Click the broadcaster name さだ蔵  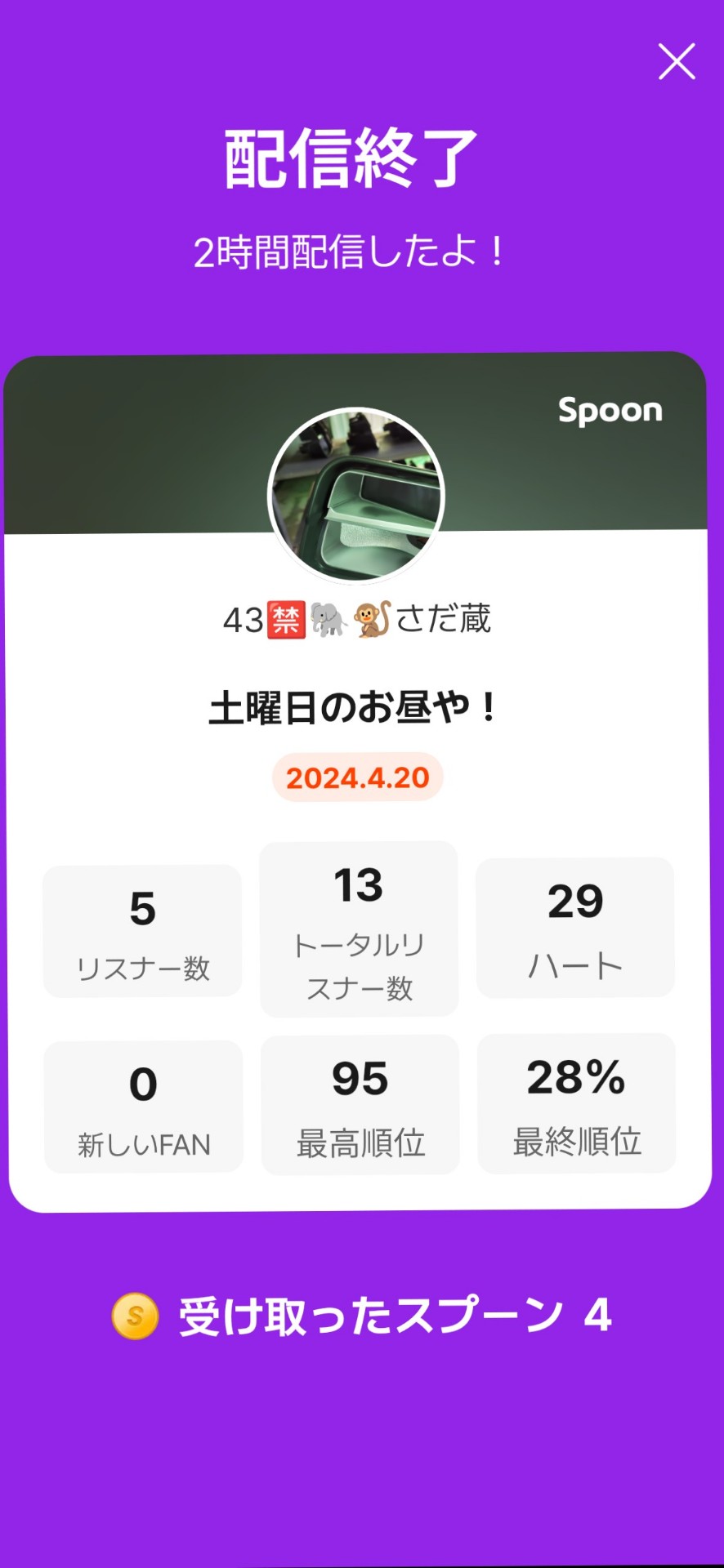[x=358, y=621]
